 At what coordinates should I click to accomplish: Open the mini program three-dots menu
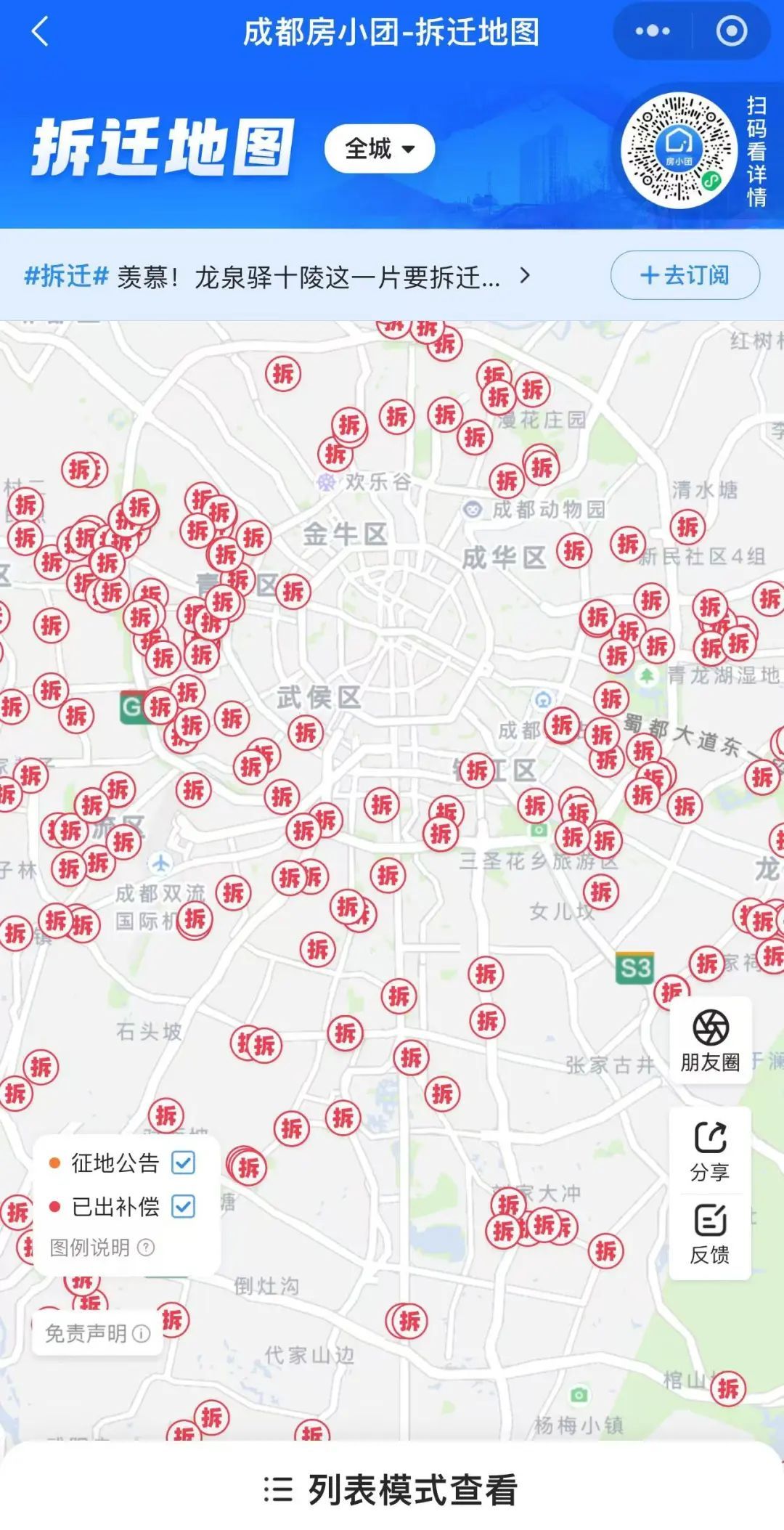point(652,31)
